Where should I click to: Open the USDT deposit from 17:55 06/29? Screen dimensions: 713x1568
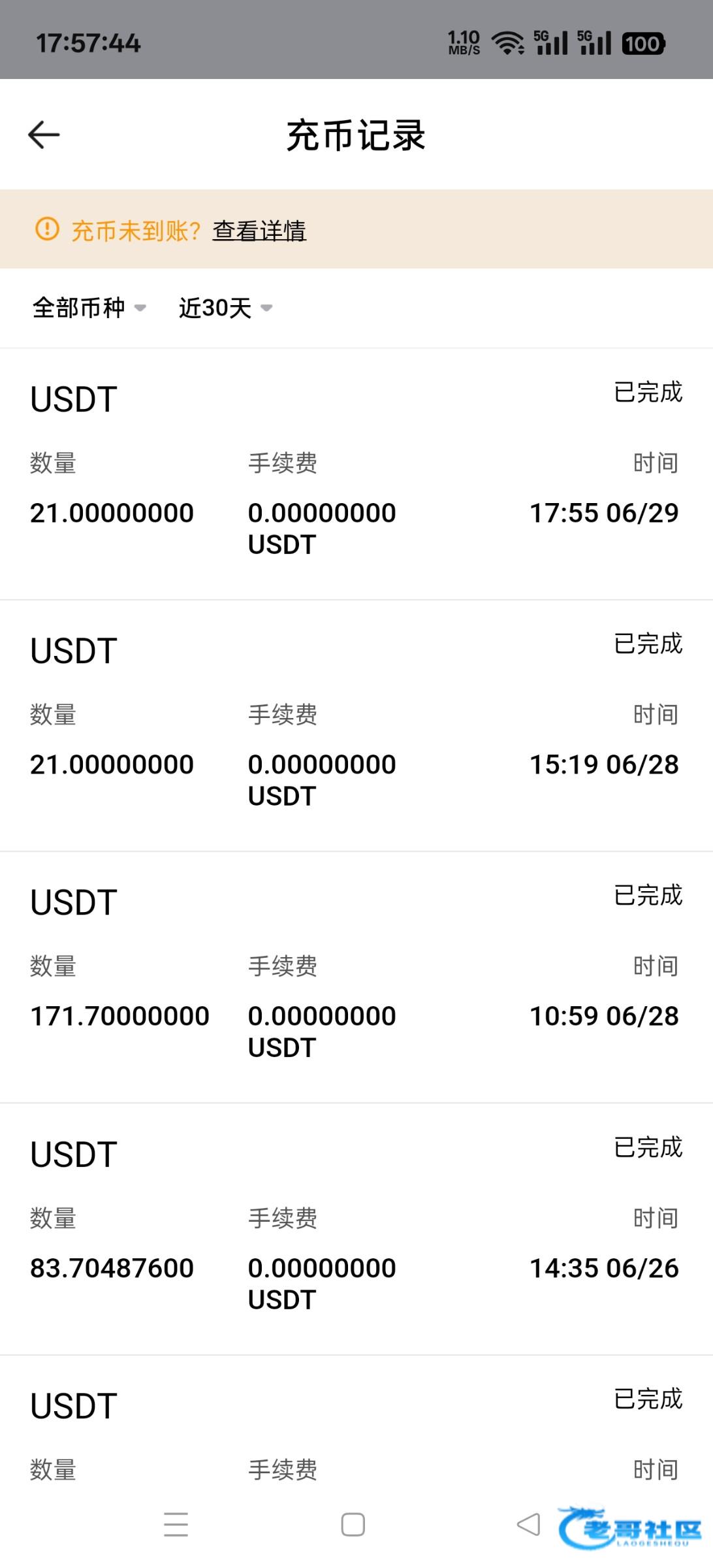356,474
